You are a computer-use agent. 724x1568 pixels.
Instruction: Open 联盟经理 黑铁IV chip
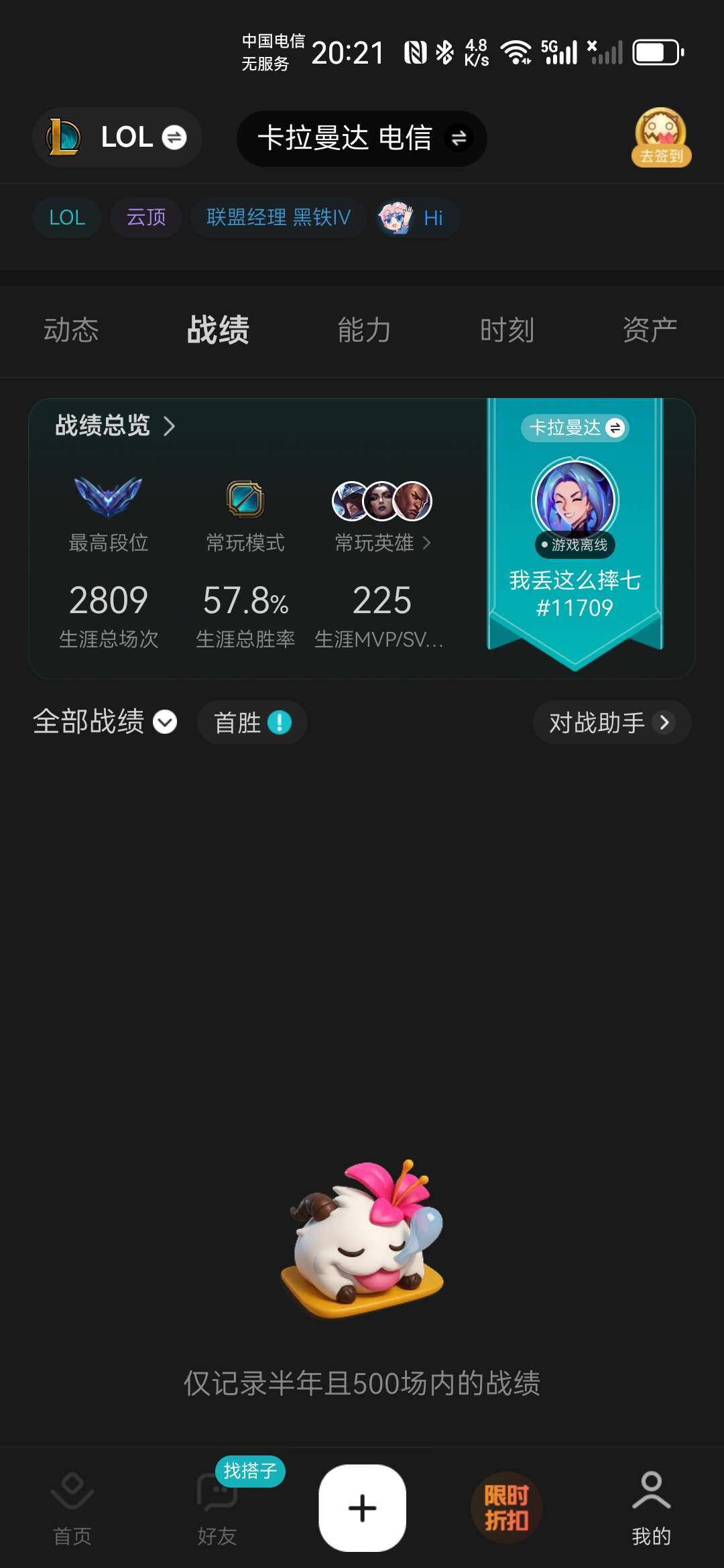pos(278,217)
